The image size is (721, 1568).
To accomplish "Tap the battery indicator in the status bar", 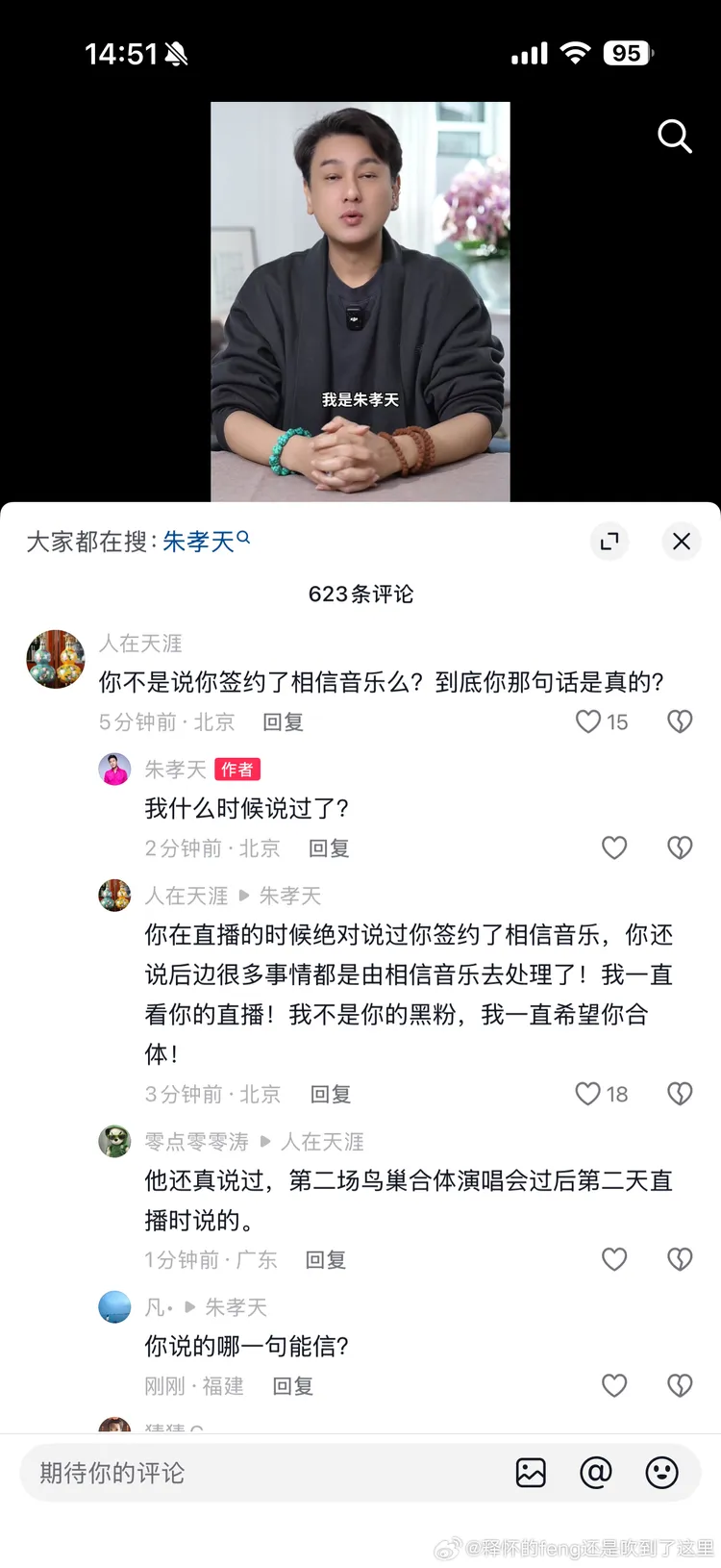I will 626,54.
